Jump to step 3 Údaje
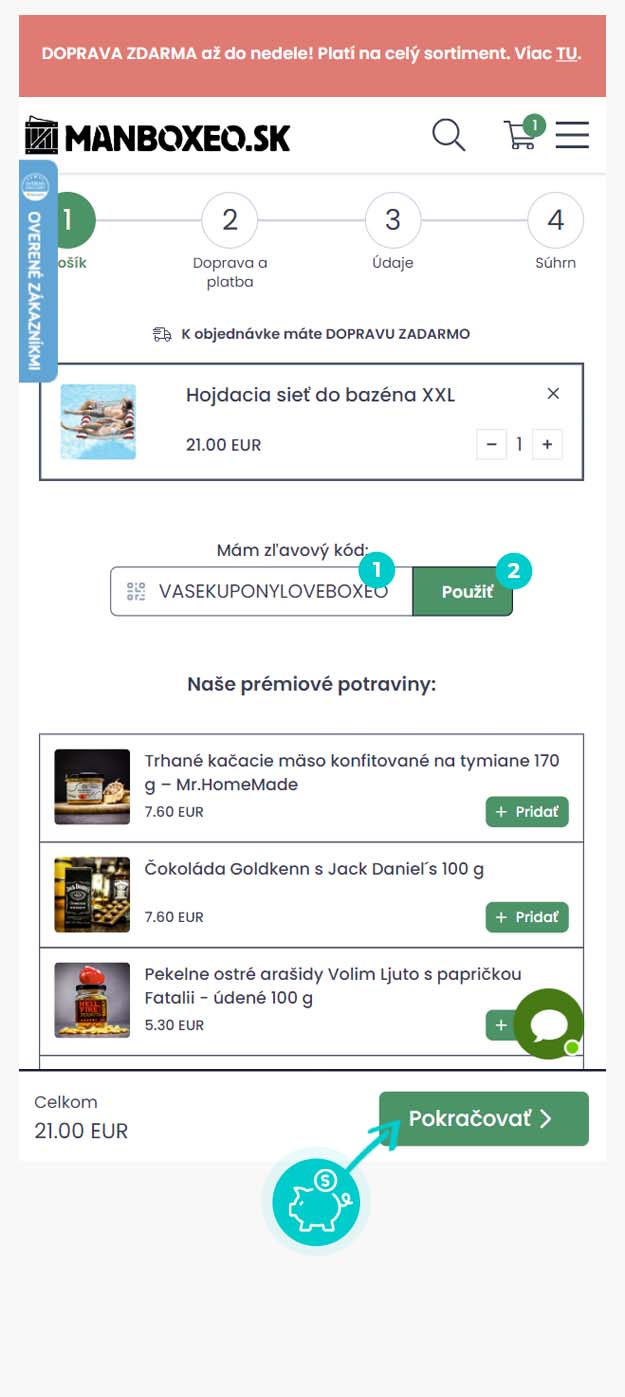This screenshot has width=625, height=1397. [x=393, y=220]
